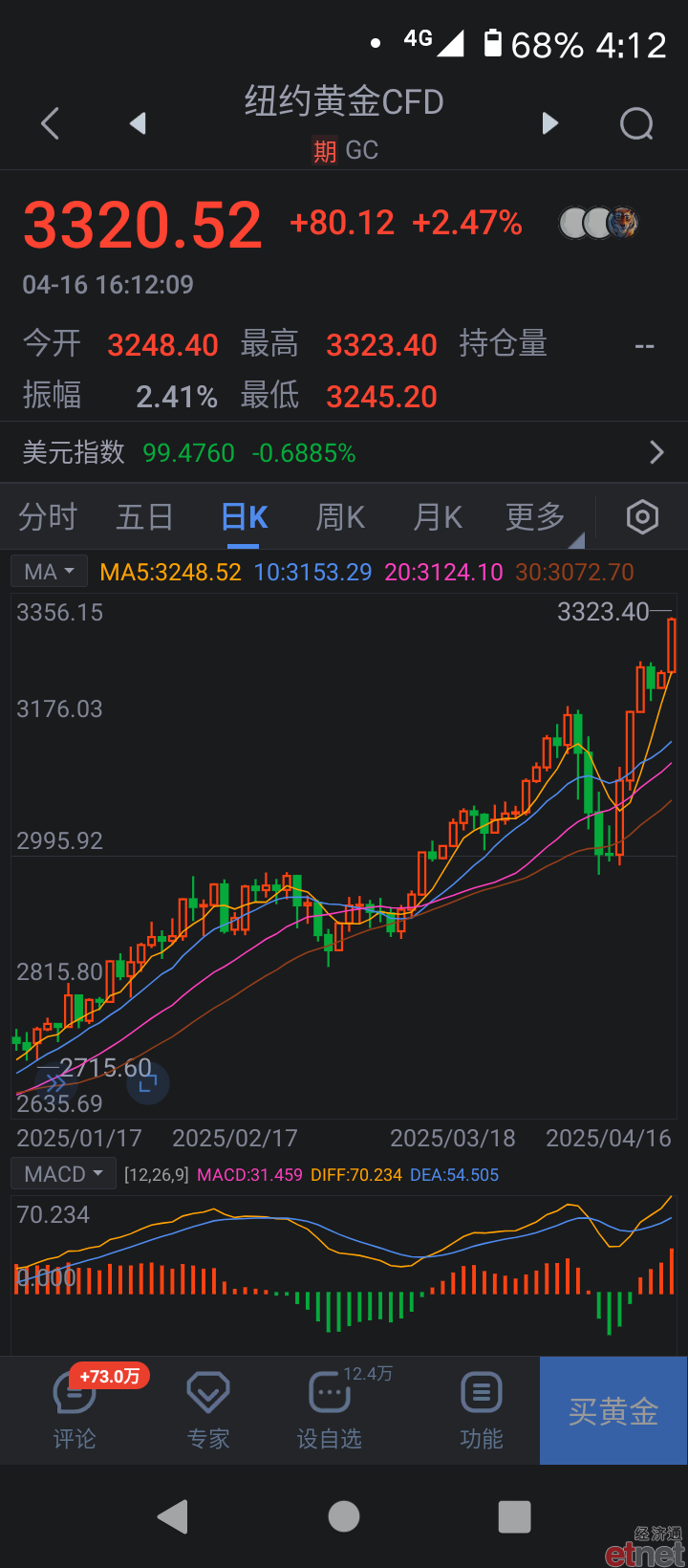Image resolution: width=688 pixels, height=1568 pixels.
Task: Open the MA indicator dropdown
Action: click(50, 572)
